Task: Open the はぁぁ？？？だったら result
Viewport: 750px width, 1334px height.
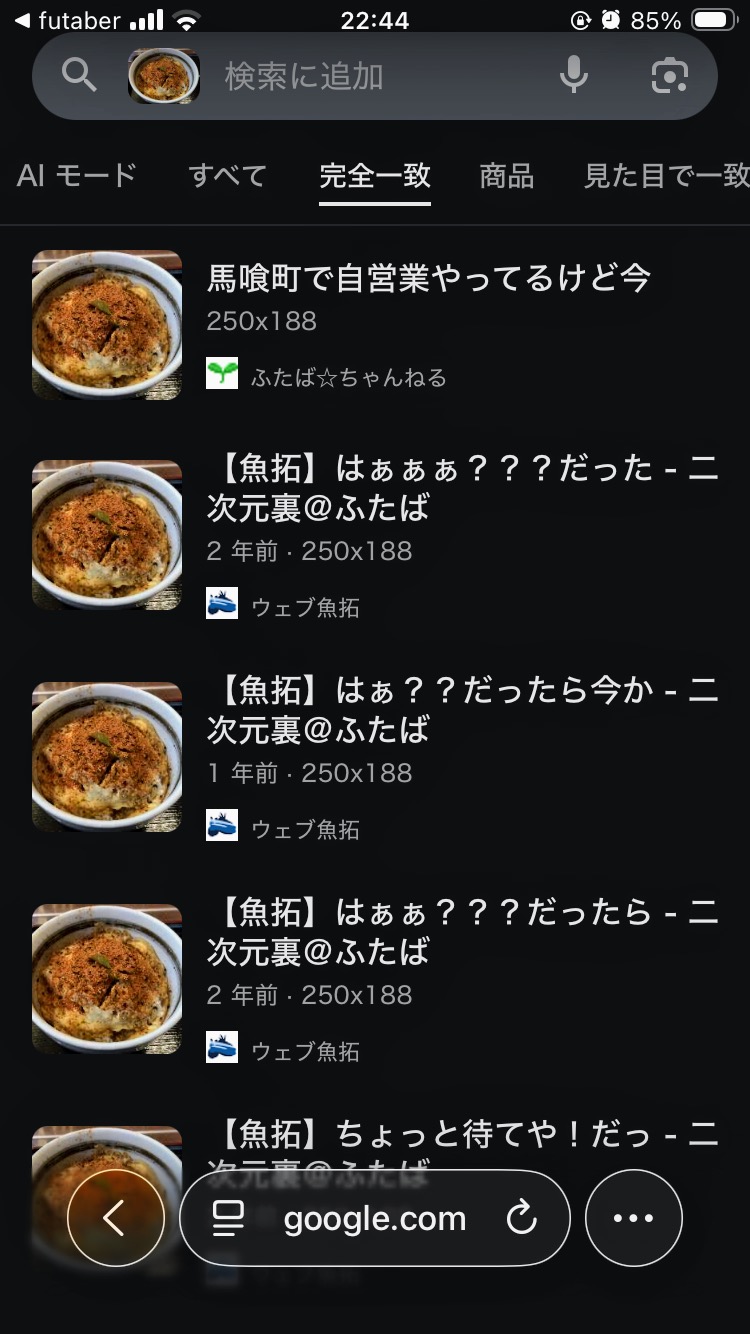Action: click(x=462, y=932)
